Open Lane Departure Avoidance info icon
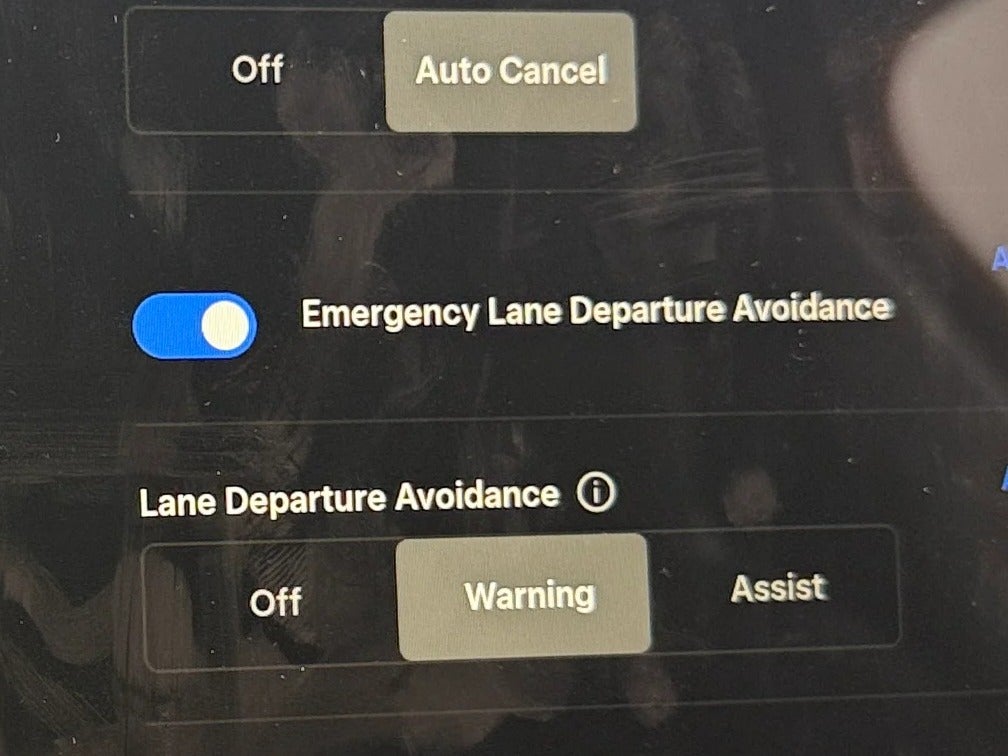Image resolution: width=1008 pixels, height=756 pixels. click(x=597, y=493)
